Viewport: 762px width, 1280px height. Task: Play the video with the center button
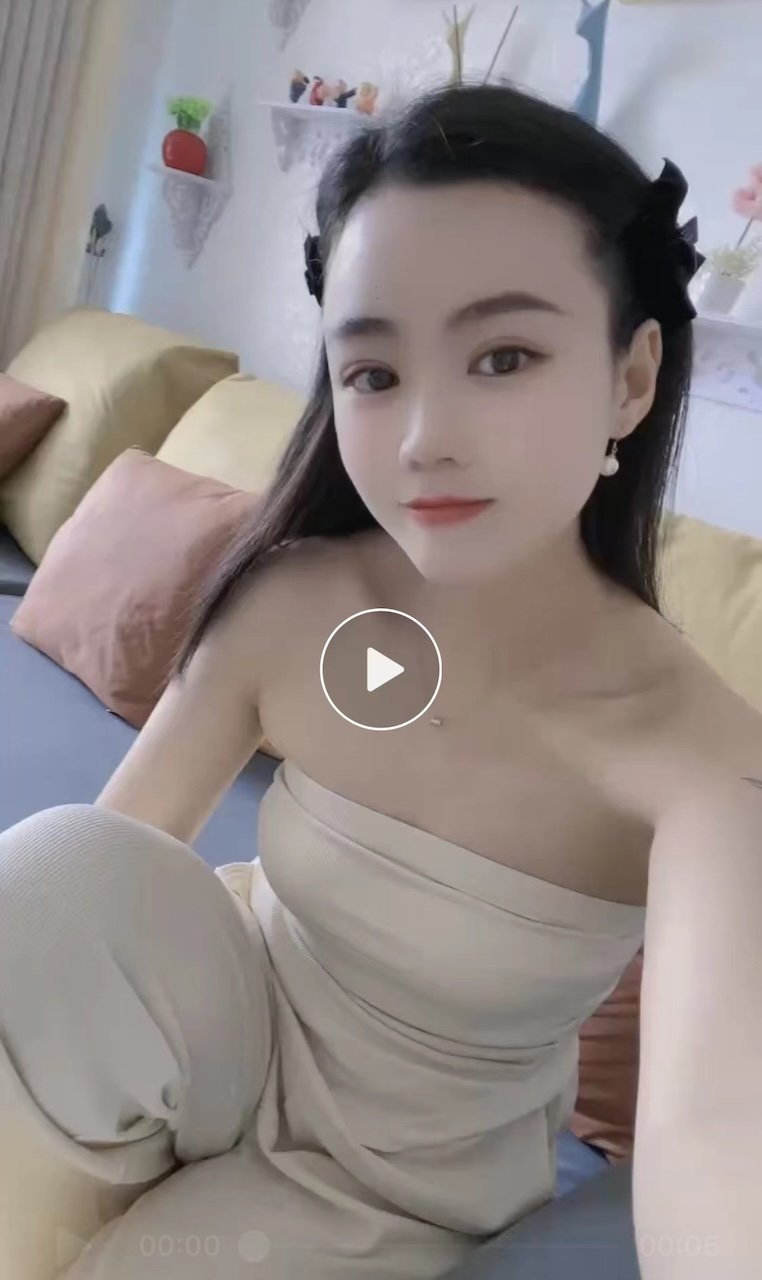point(380,669)
